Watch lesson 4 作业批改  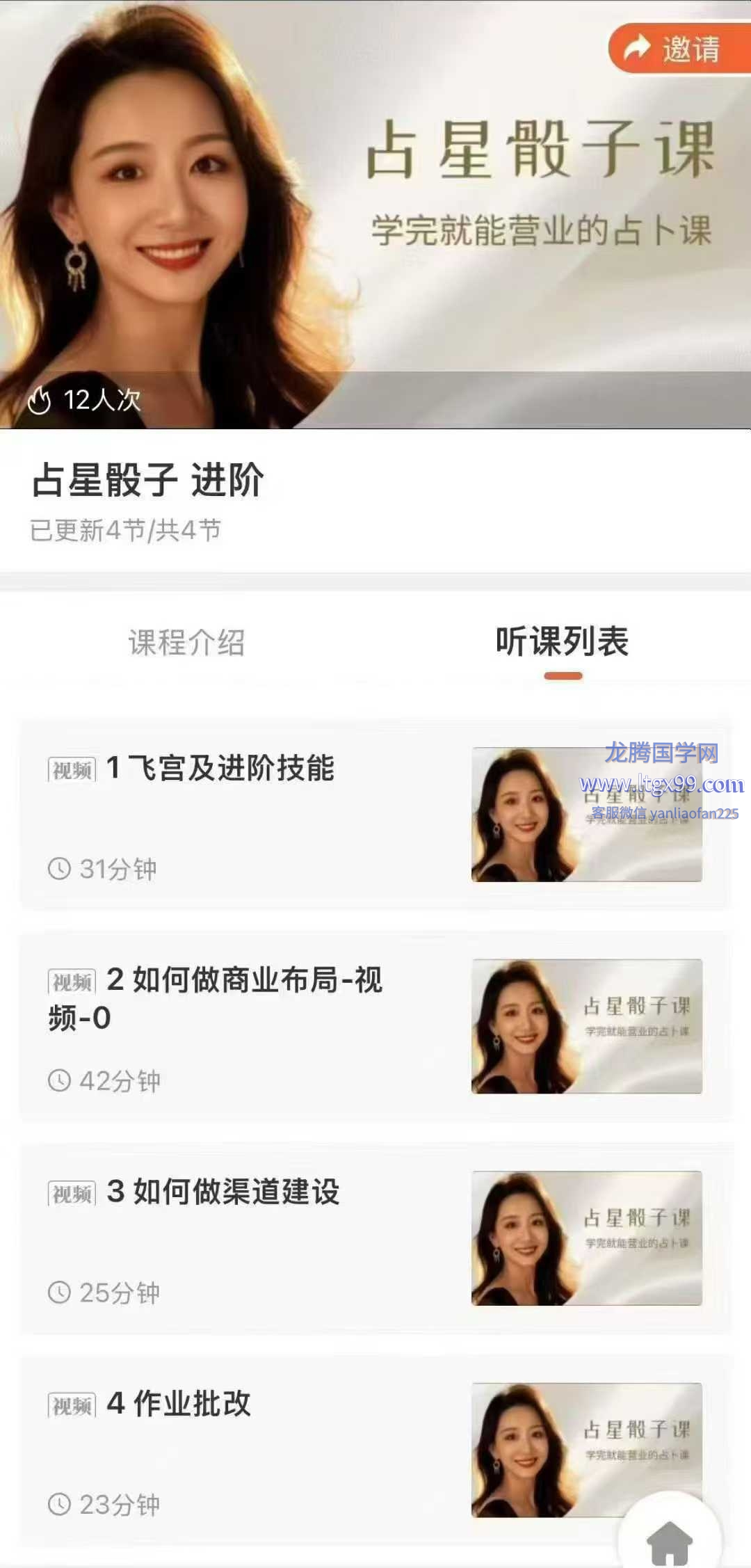[x=179, y=1404]
